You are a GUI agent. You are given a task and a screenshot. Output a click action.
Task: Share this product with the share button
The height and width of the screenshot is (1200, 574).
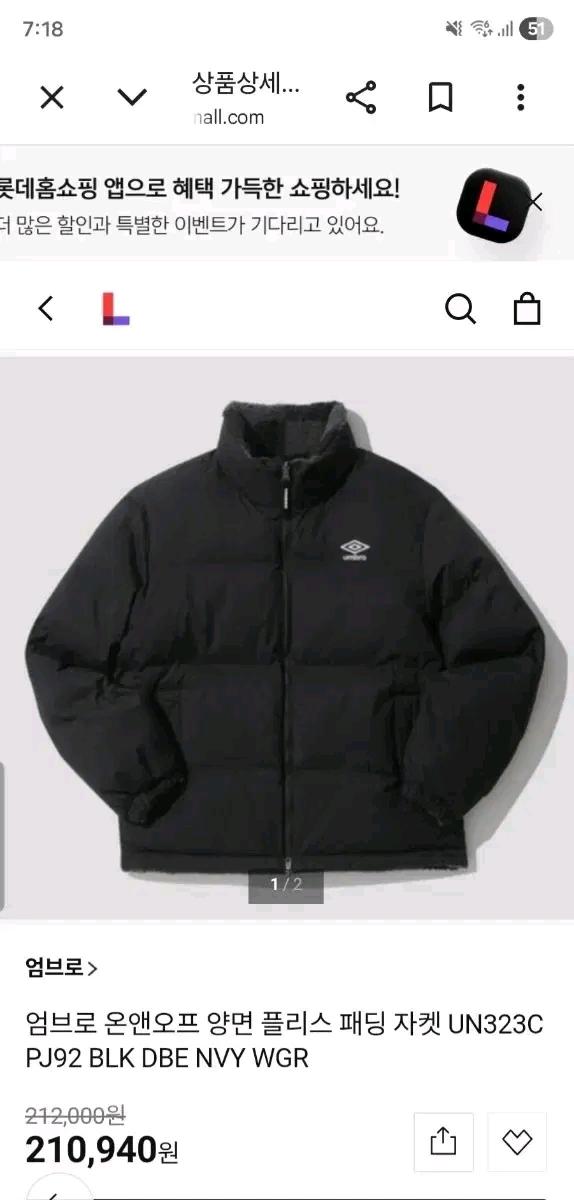tap(443, 1141)
